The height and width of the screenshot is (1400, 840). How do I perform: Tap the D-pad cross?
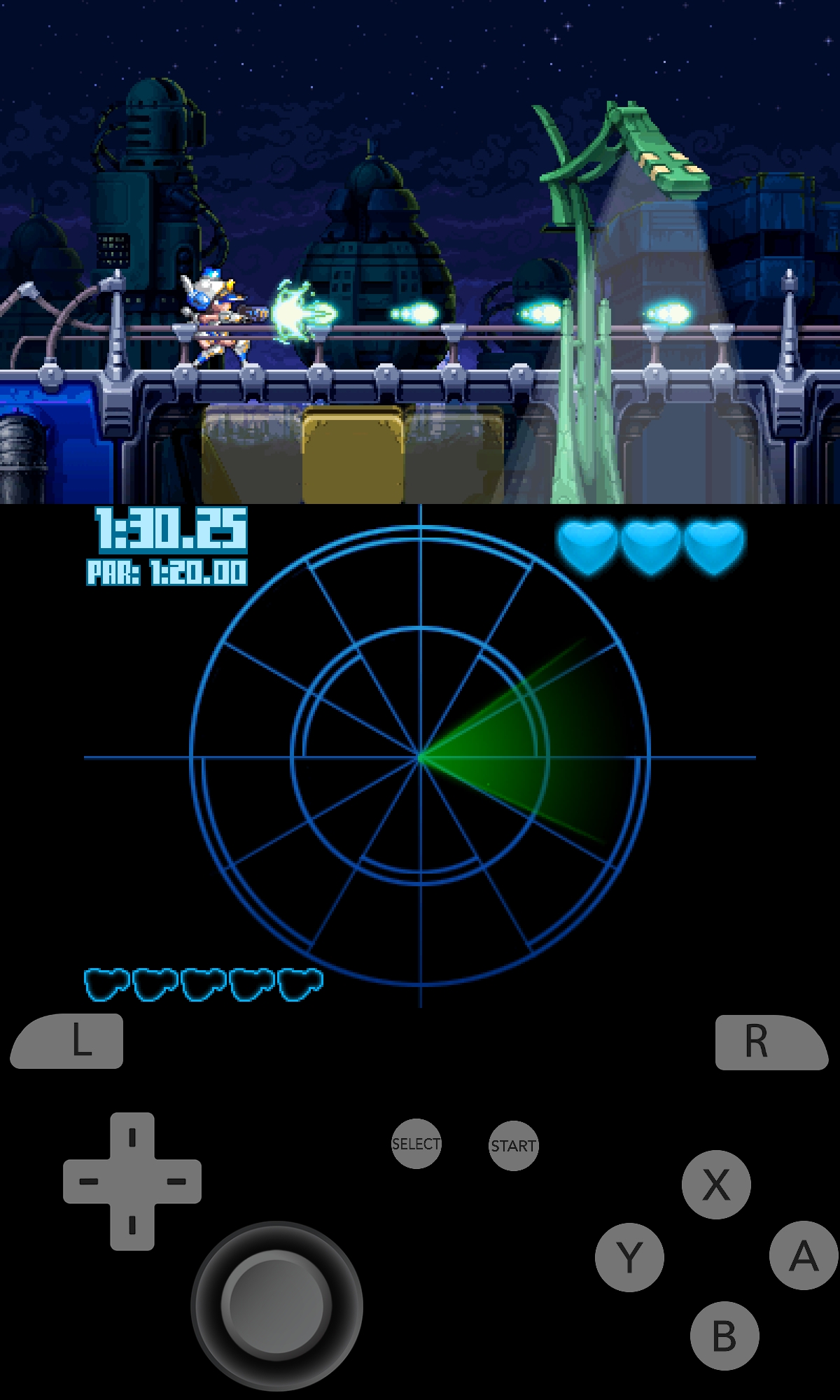[132, 1182]
